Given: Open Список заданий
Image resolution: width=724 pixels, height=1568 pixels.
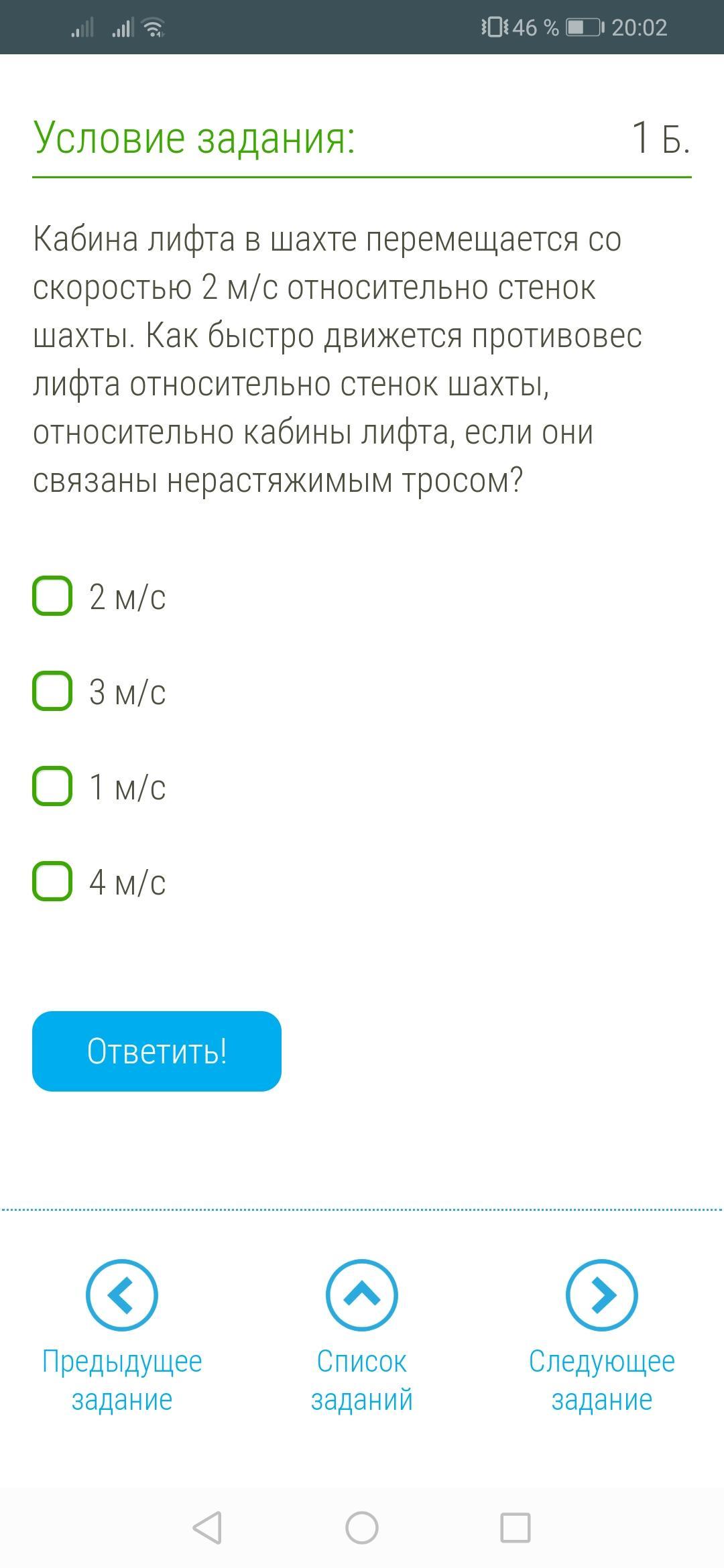Looking at the screenshot, I should pyautogui.click(x=362, y=1336).
